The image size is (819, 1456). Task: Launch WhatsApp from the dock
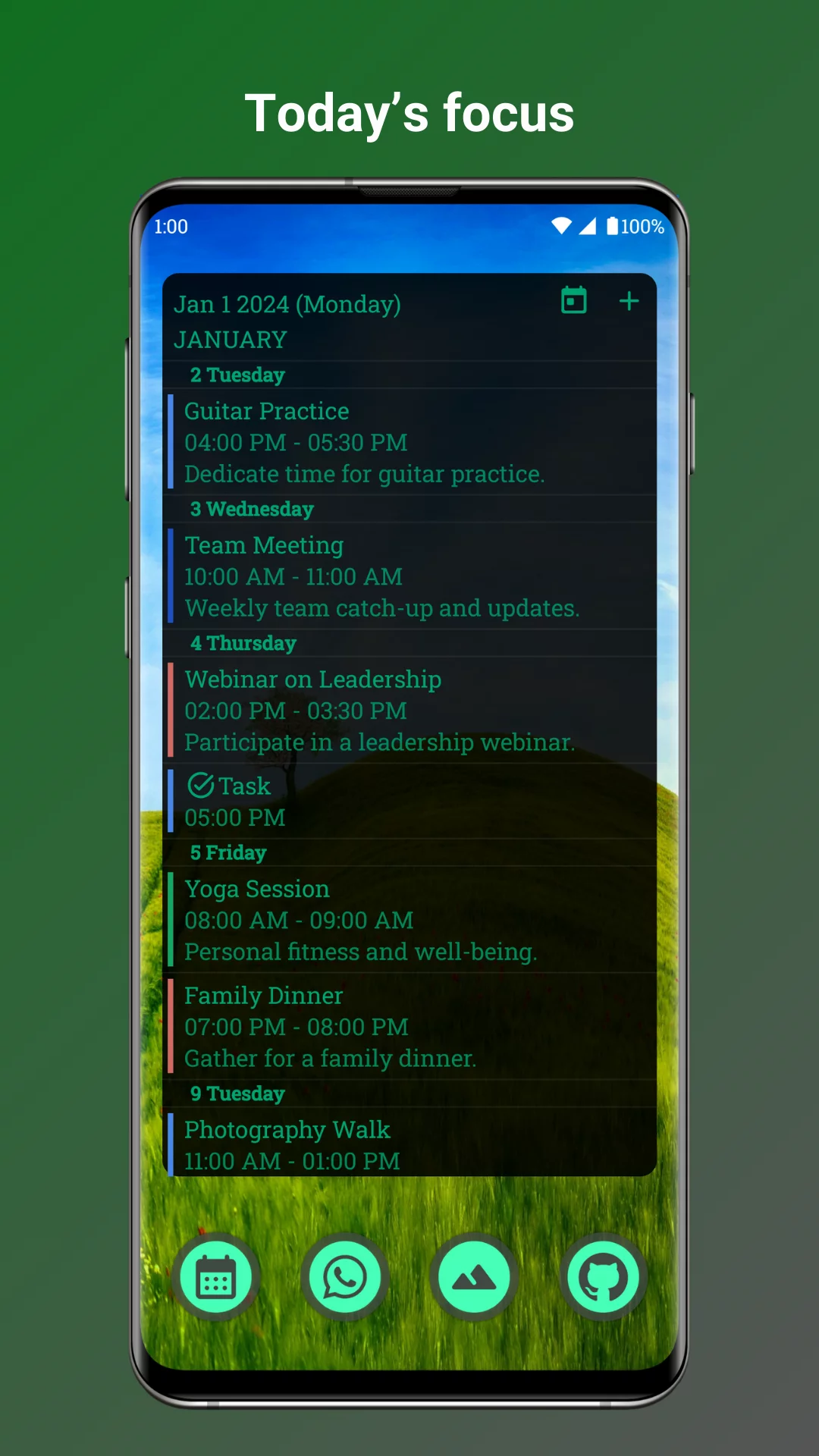345,1276
